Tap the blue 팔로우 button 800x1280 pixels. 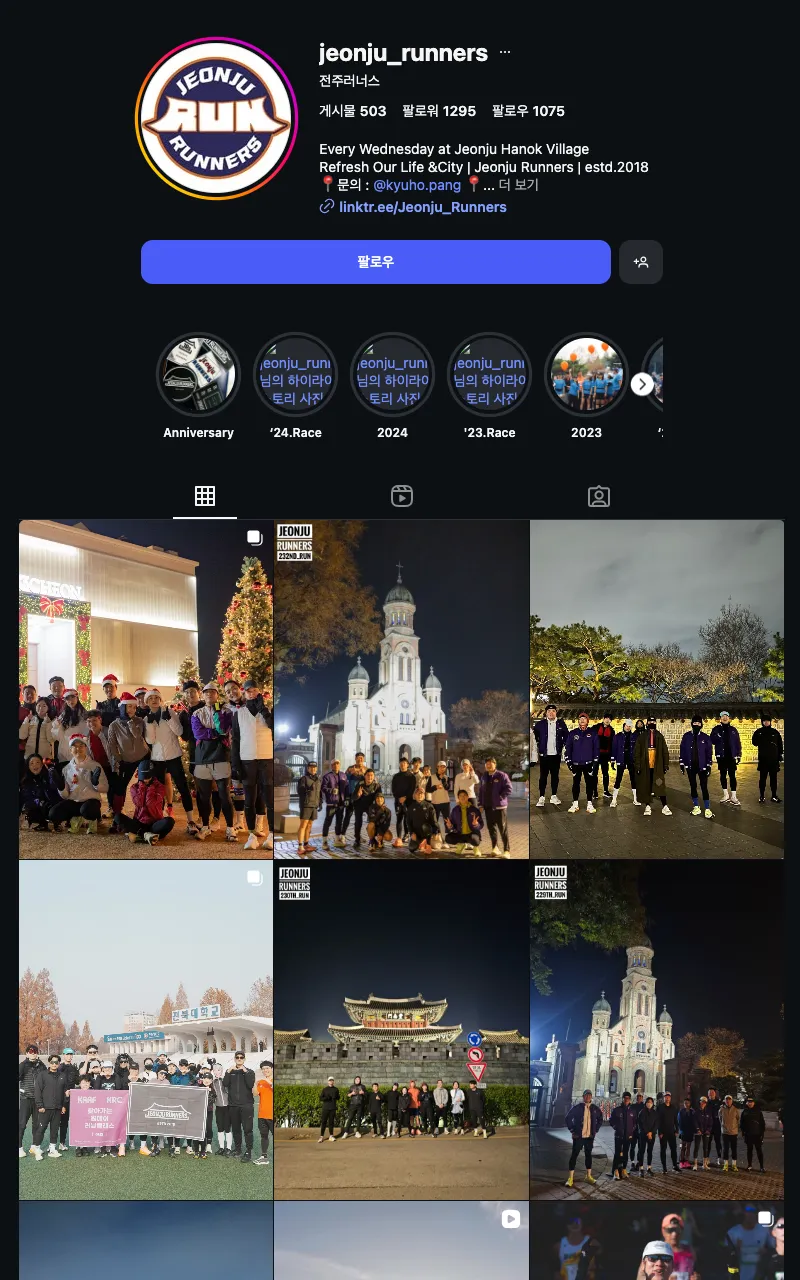pyautogui.click(x=375, y=262)
